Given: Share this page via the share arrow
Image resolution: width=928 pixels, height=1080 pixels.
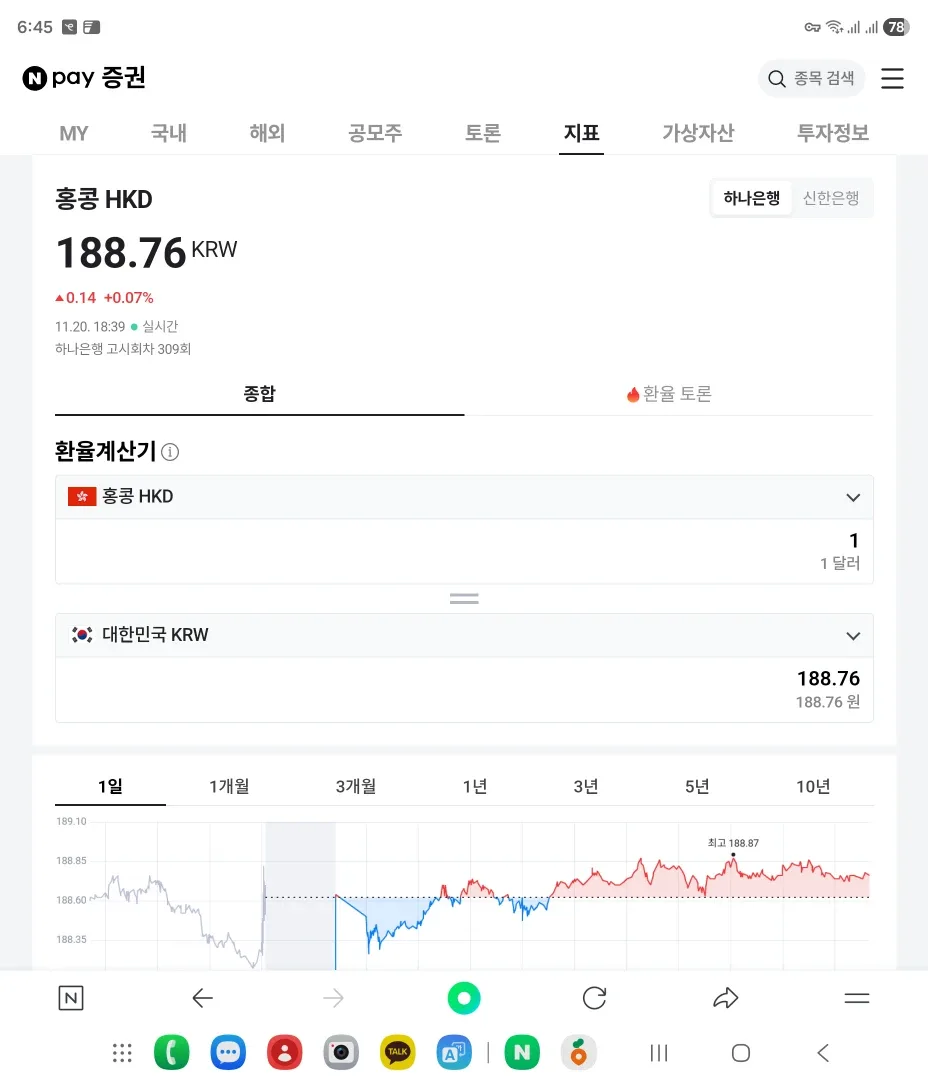Looking at the screenshot, I should coord(725,998).
